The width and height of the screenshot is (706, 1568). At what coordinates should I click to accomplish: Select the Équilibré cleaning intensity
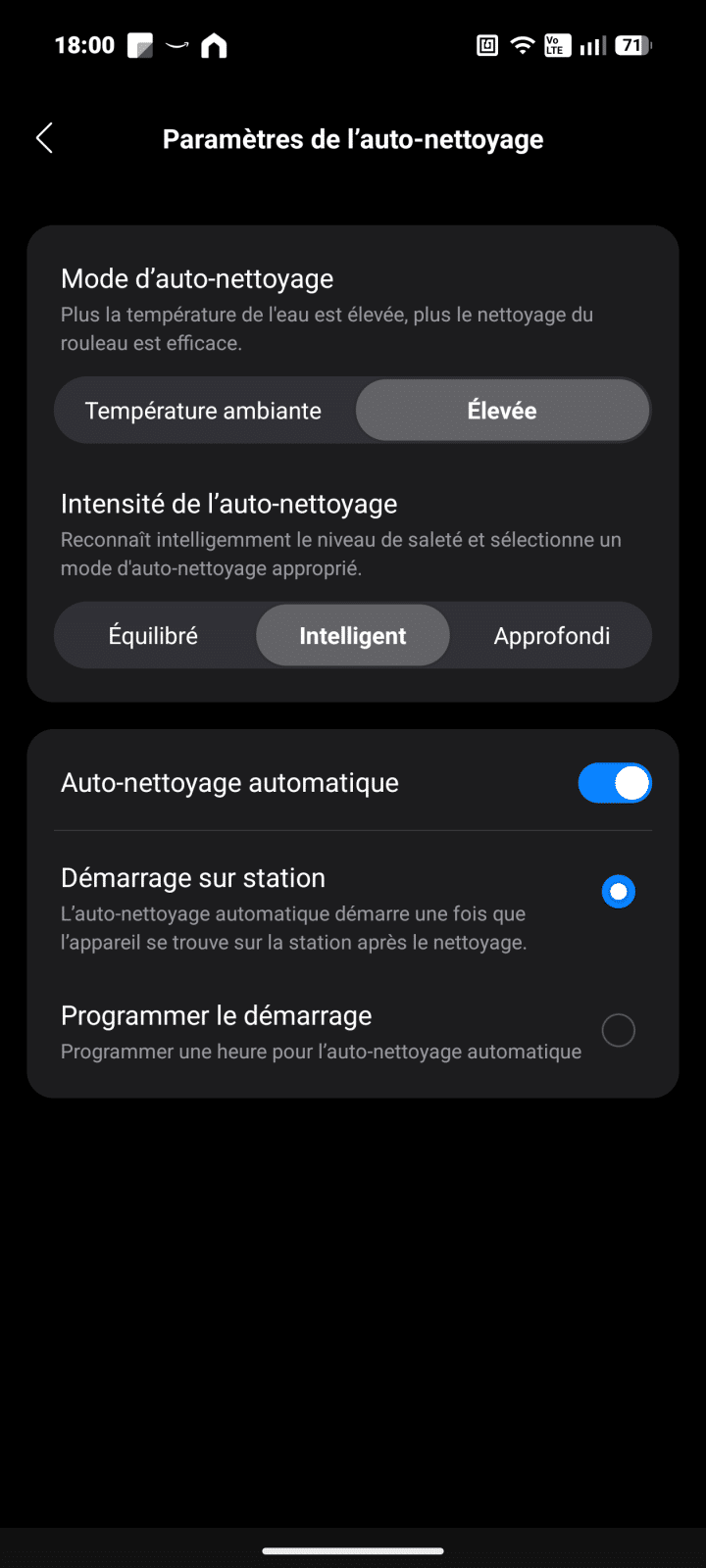[154, 635]
